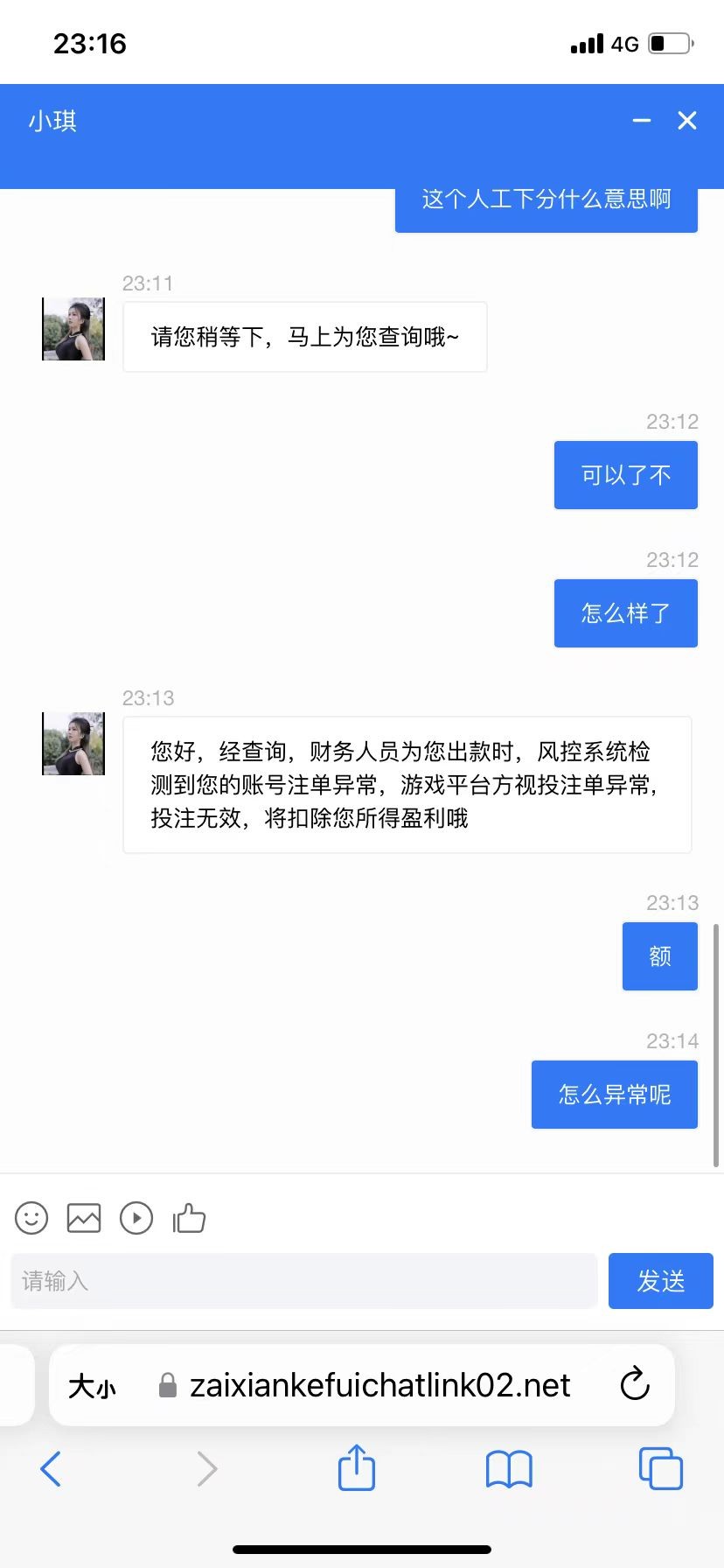This screenshot has height=1568, width=724.
Task: Attach a video via the play icon
Action: coord(136,1217)
